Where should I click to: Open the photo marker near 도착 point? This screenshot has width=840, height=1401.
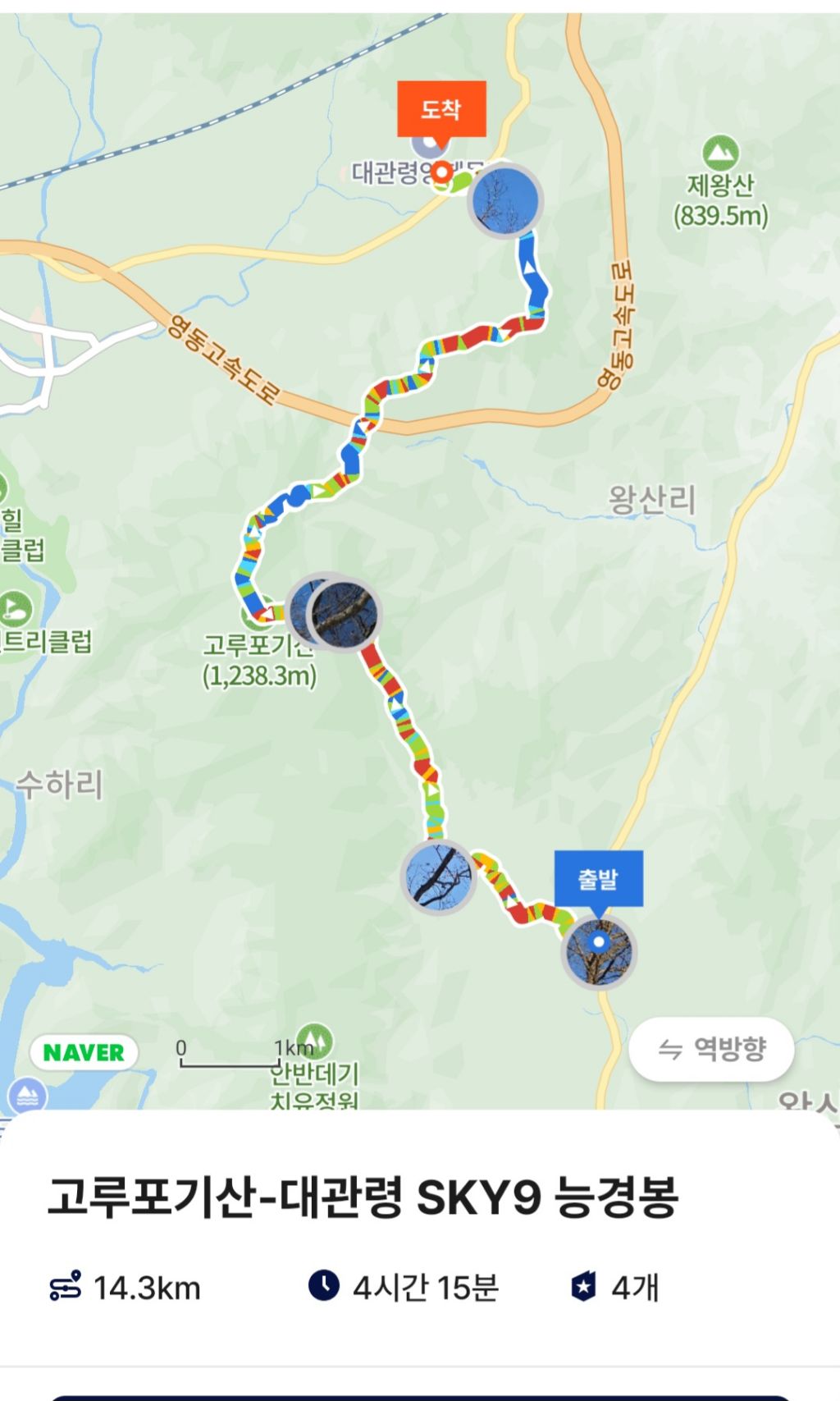(505, 200)
